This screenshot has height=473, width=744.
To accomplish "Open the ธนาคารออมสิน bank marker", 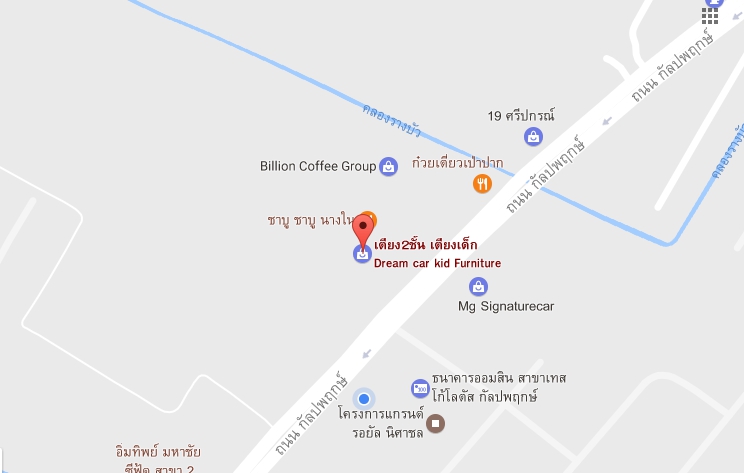I will coord(419,388).
